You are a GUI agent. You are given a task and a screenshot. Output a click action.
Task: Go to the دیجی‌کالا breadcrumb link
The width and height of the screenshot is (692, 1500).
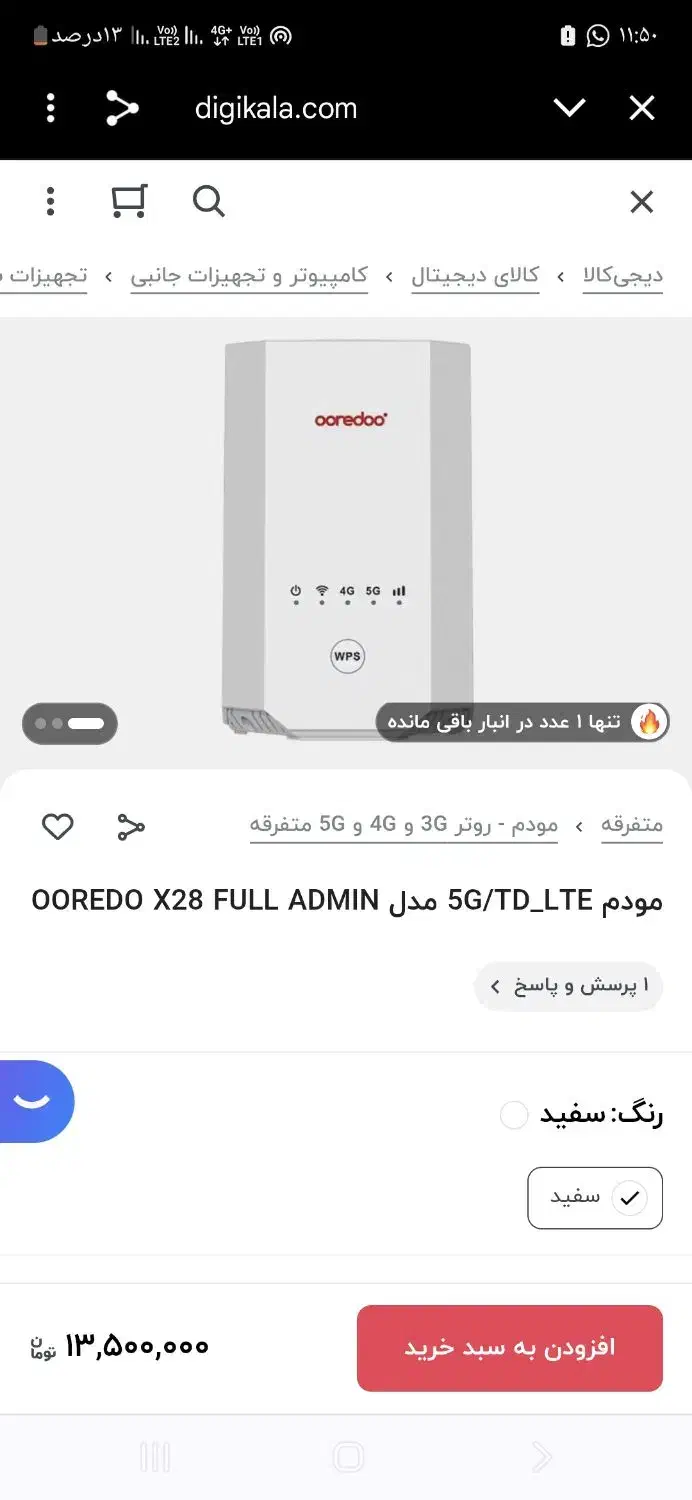pos(623,276)
